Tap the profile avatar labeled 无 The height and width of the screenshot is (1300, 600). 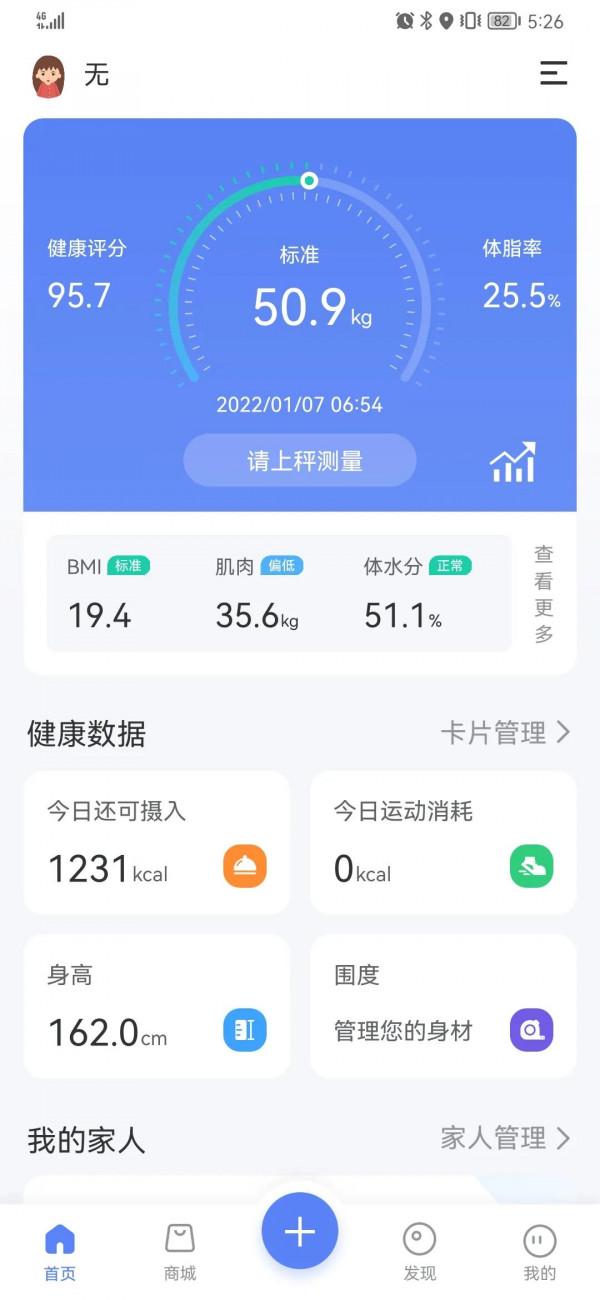(x=49, y=76)
